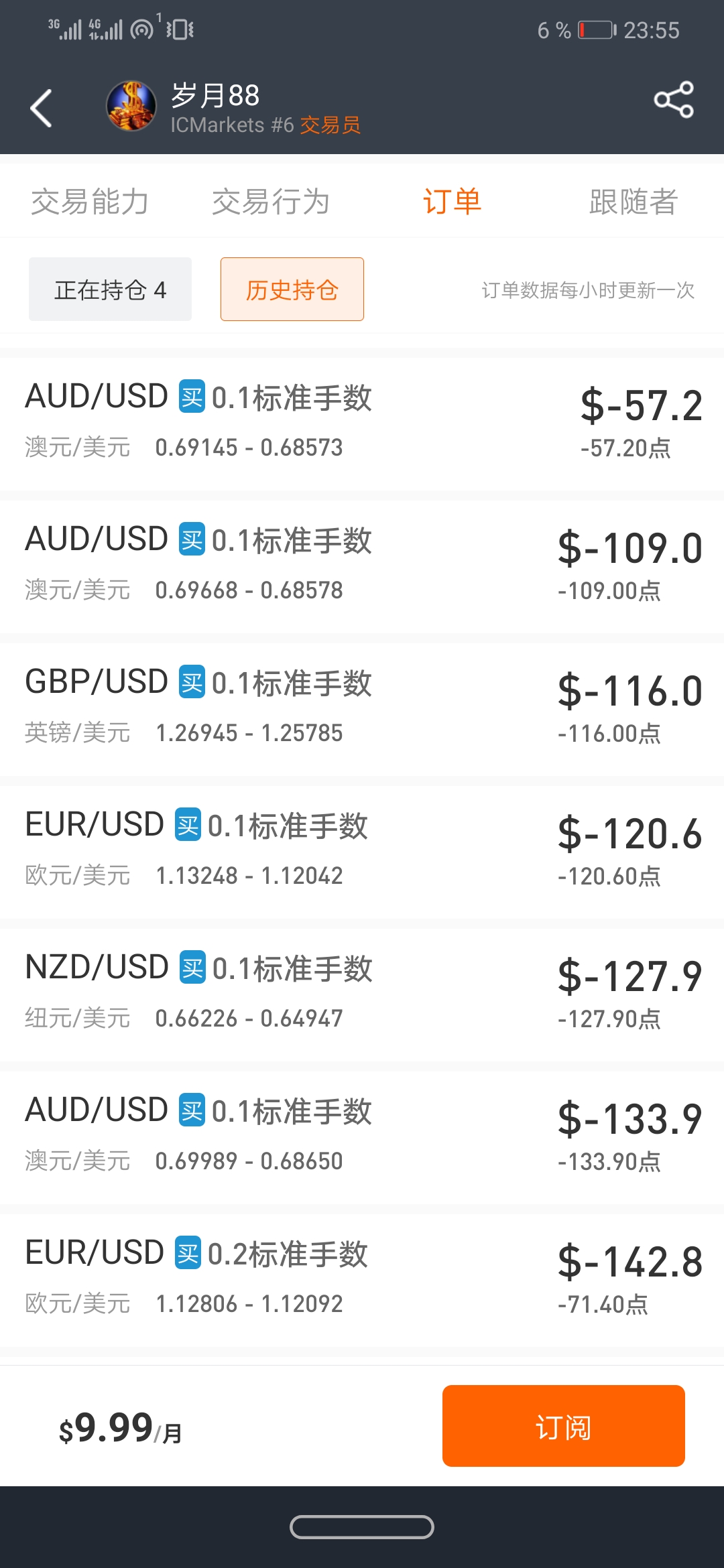Select the 订单 tab

[x=452, y=202]
